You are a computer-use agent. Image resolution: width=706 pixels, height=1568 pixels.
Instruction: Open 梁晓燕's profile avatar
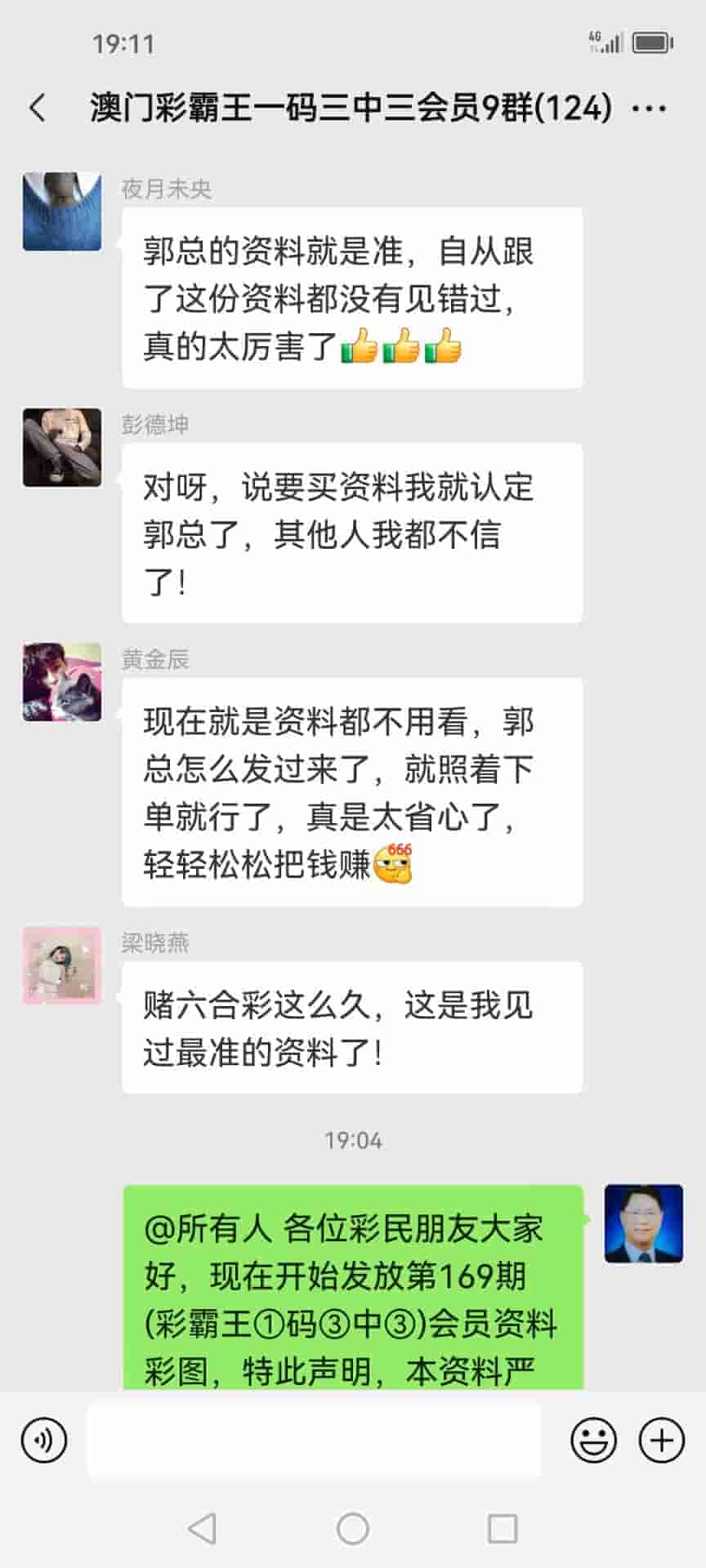click(62, 965)
